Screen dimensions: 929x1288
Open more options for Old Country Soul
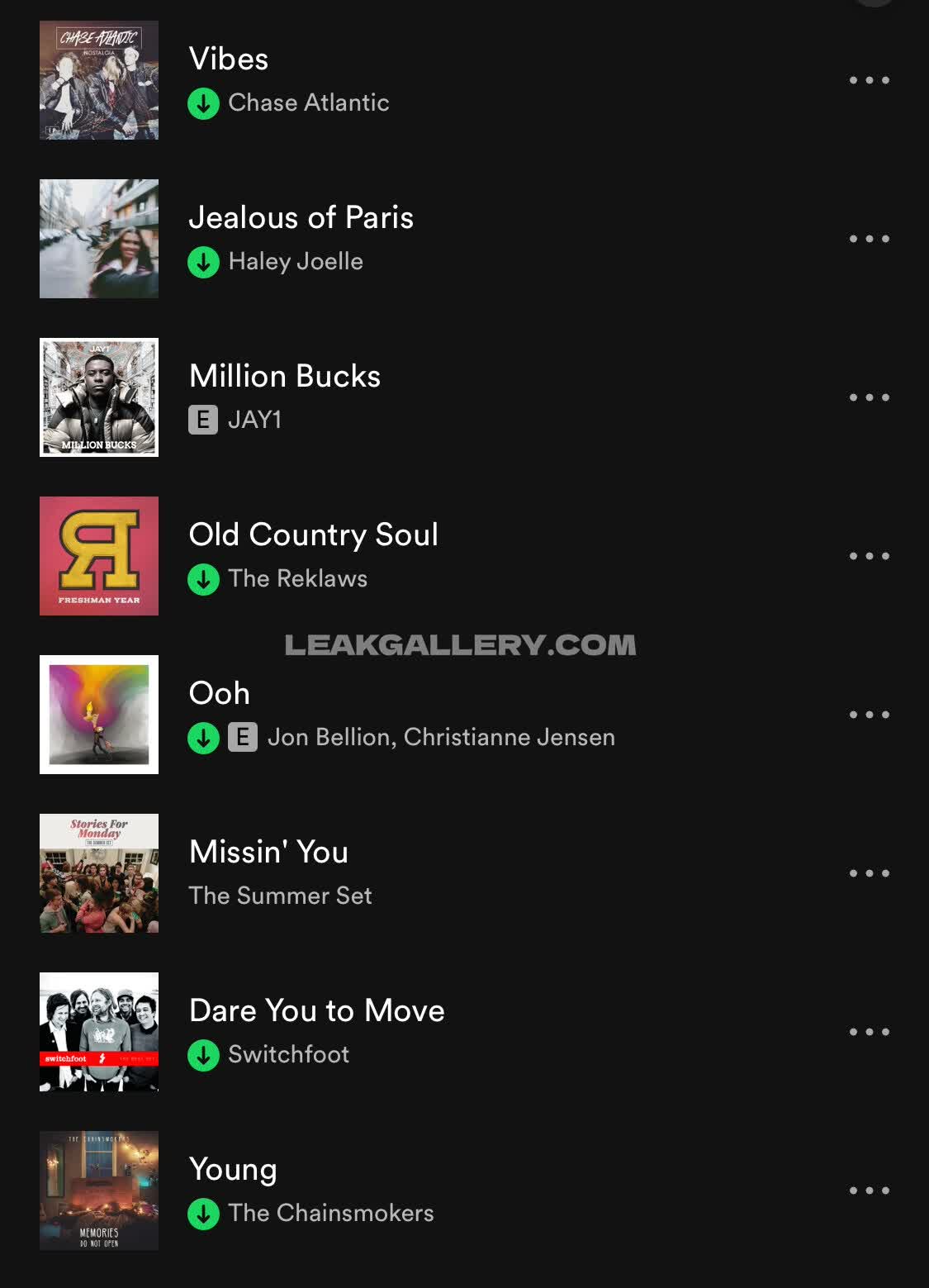[x=869, y=556]
